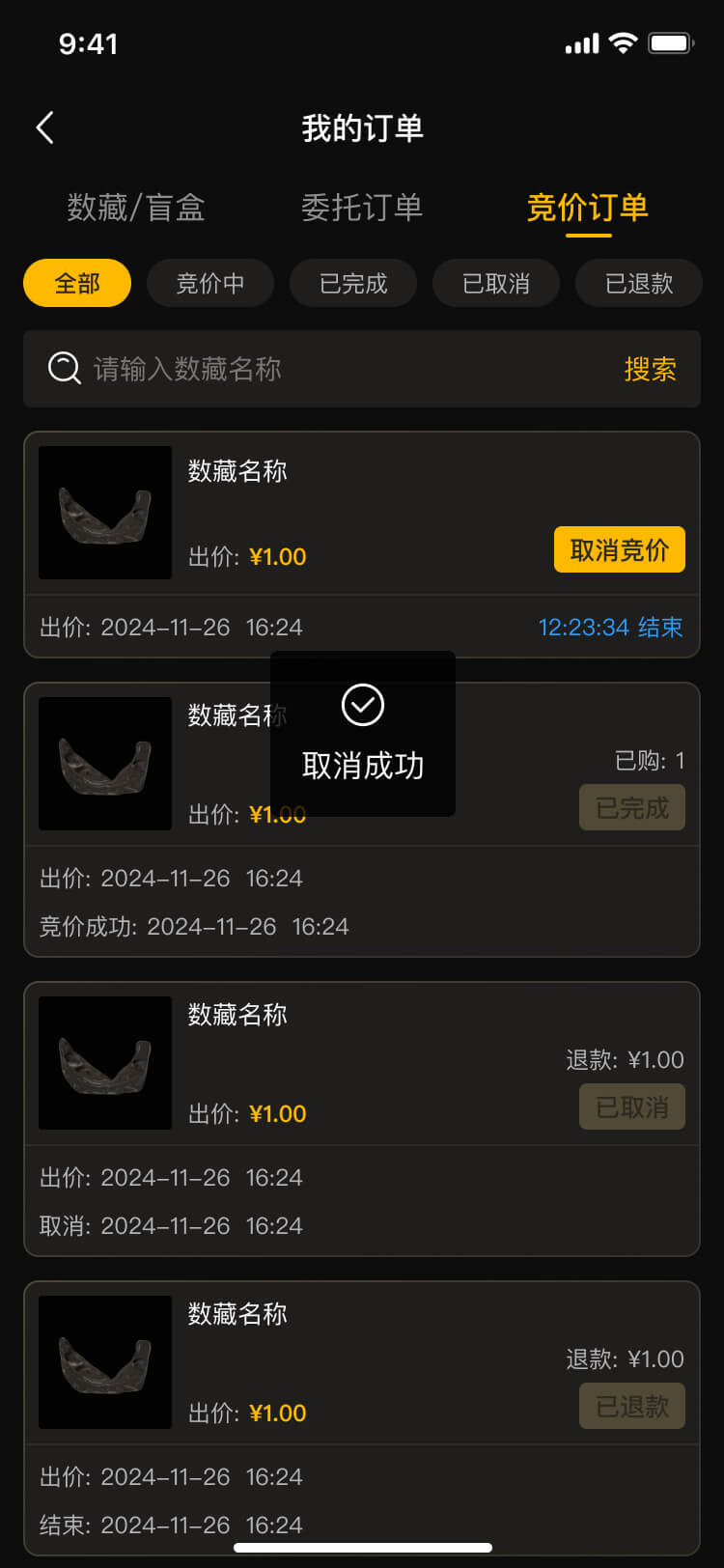The height and width of the screenshot is (1568, 724).
Task: Tap the 搜索 link next to search bar
Action: pos(652,370)
